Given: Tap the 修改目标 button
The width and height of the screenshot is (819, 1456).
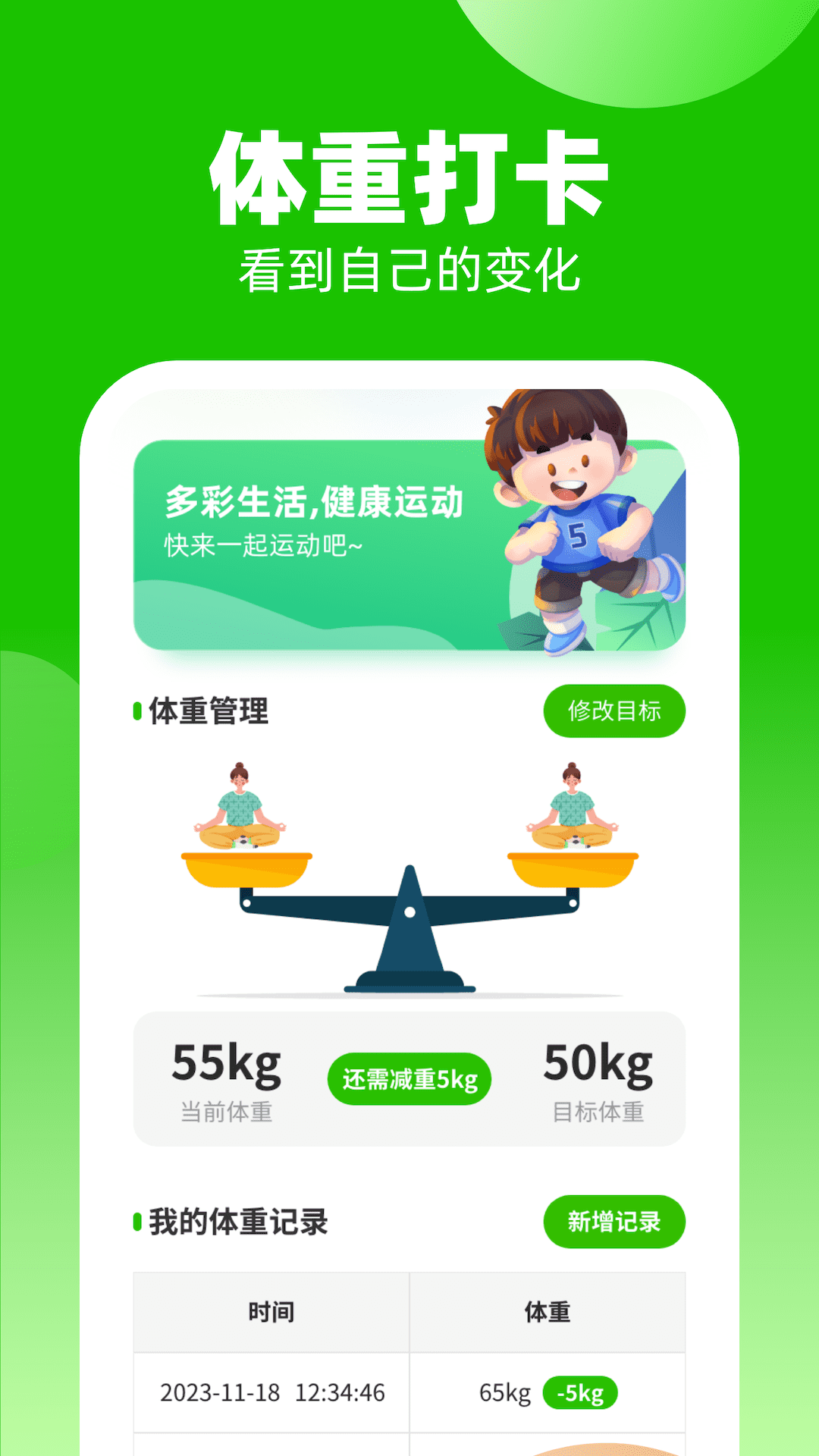Looking at the screenshot, I should (x=614, y=711).
